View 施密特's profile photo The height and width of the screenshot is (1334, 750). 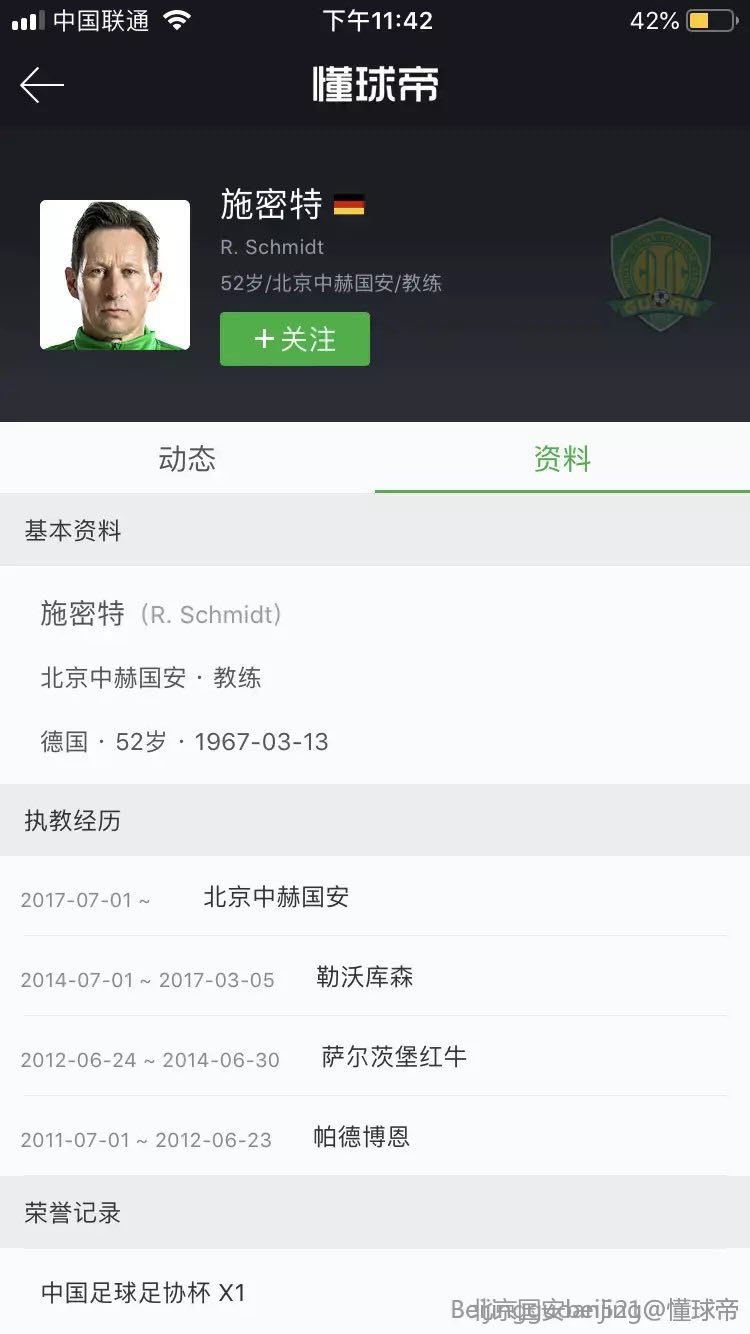tap(115, 275)
